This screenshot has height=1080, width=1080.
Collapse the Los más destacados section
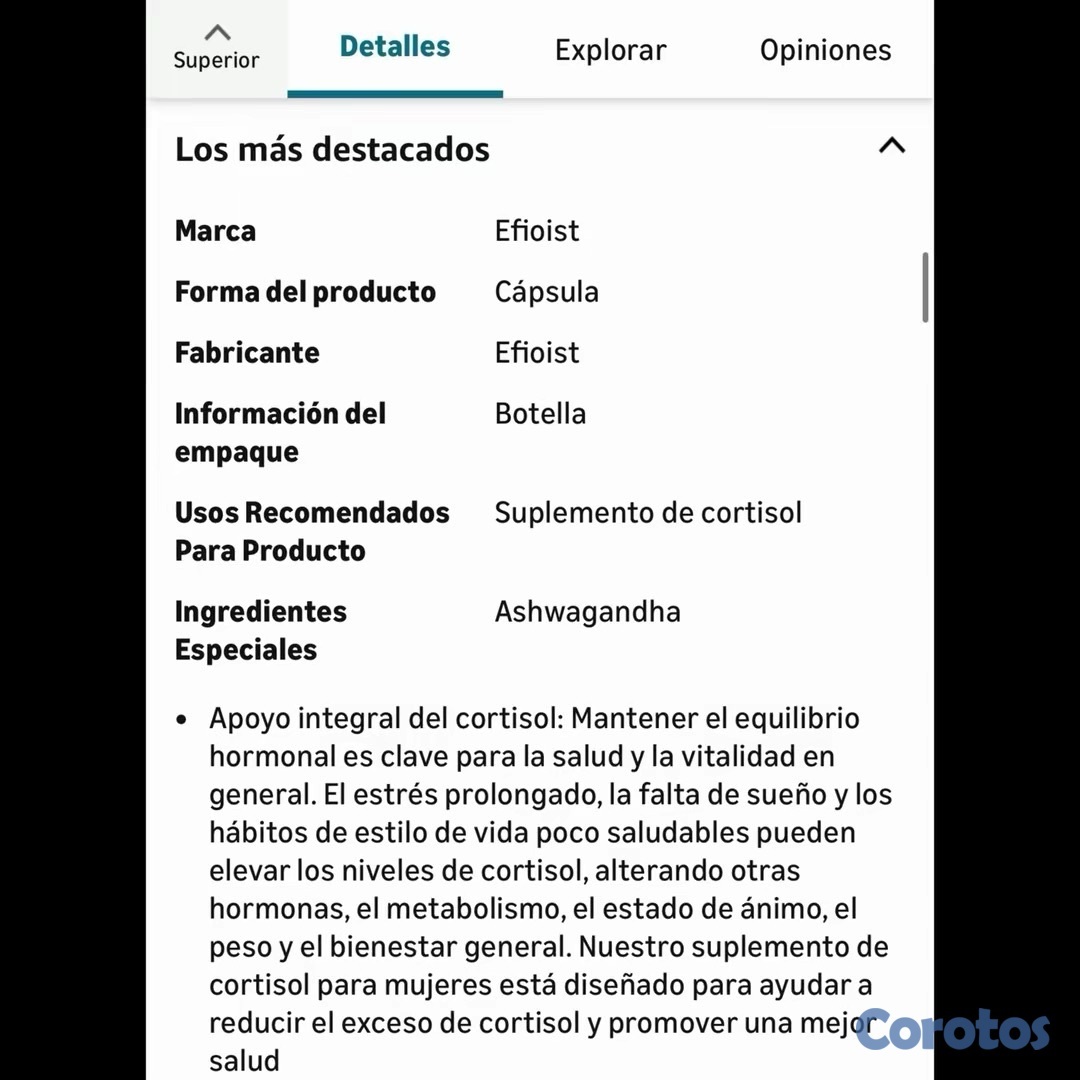pos(891,147)
